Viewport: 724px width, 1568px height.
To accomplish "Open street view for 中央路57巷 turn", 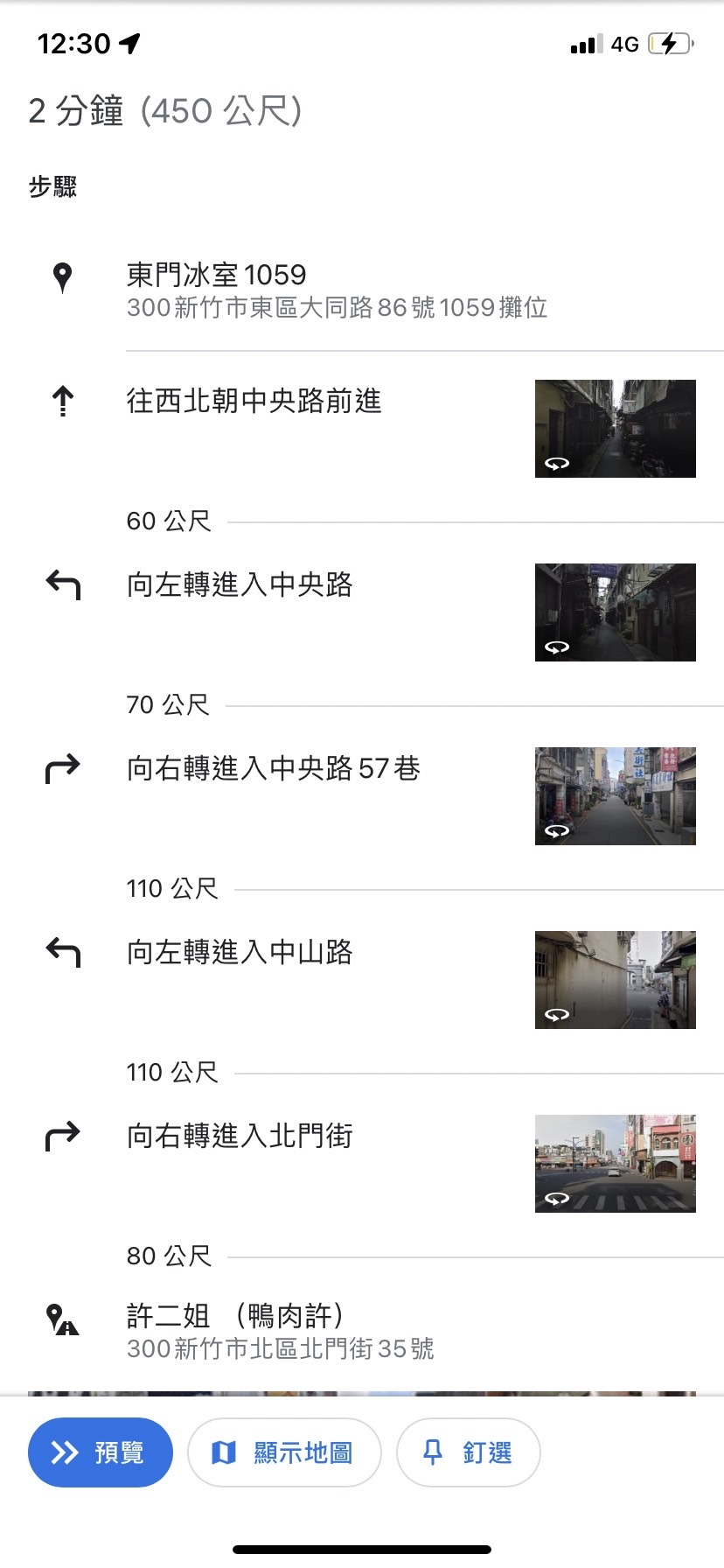I will point(615,796).
